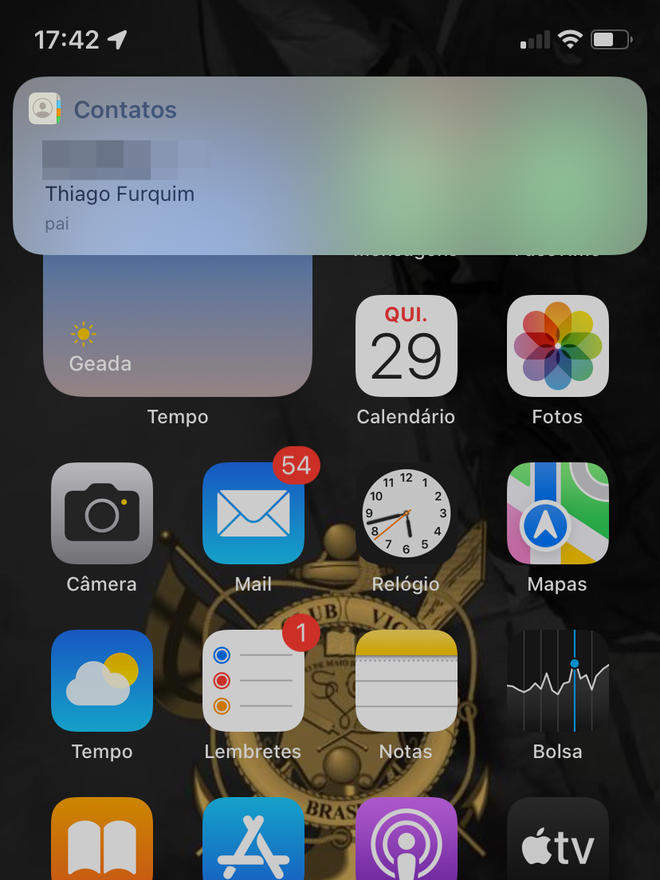Open the Apple TV app
This screenshot has height=880, width=660.
(557, 840)
